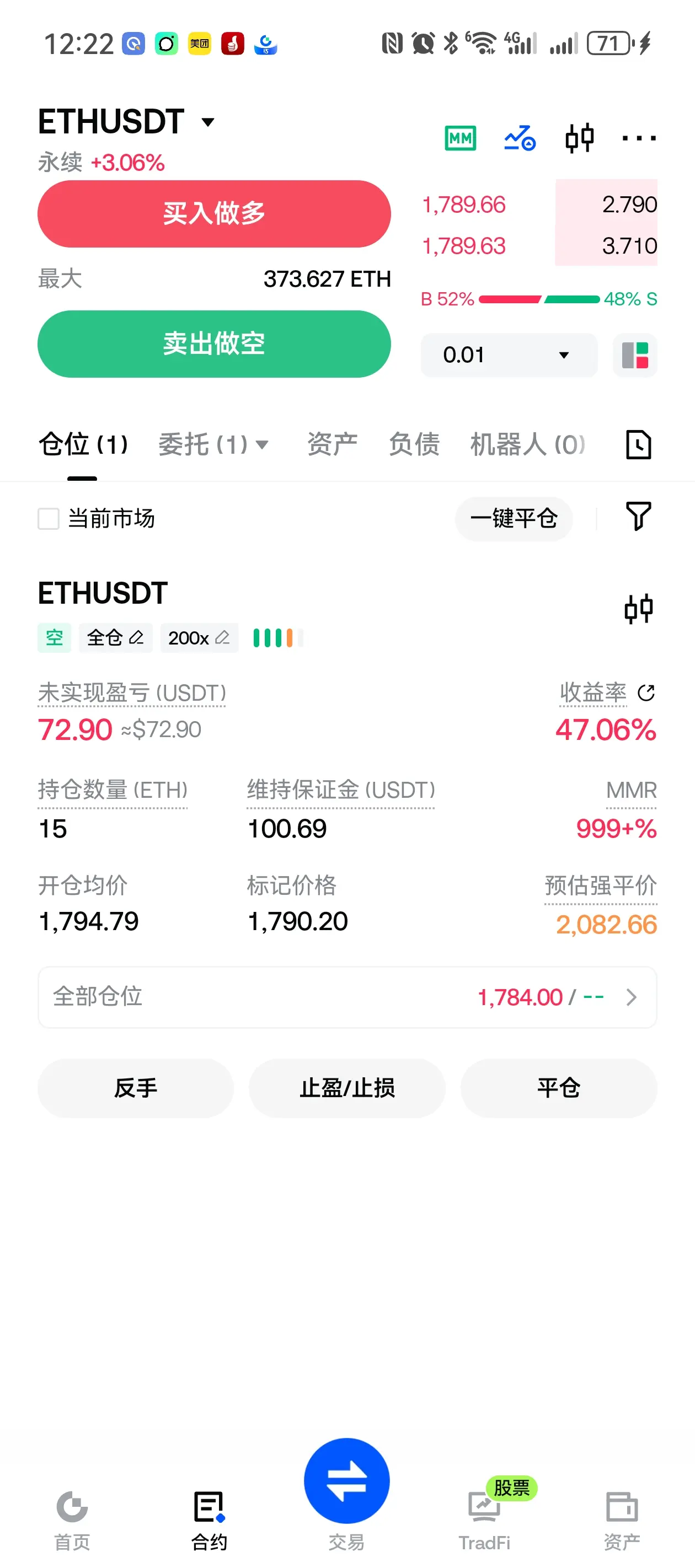Switch to the 资产 top tab

332,444
